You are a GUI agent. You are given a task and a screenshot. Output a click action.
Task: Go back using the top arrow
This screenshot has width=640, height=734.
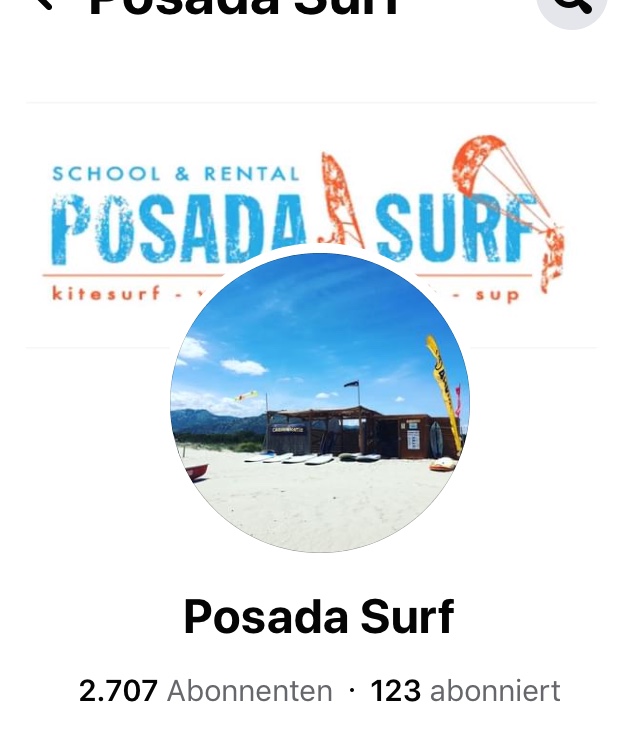tap(42, 5)
